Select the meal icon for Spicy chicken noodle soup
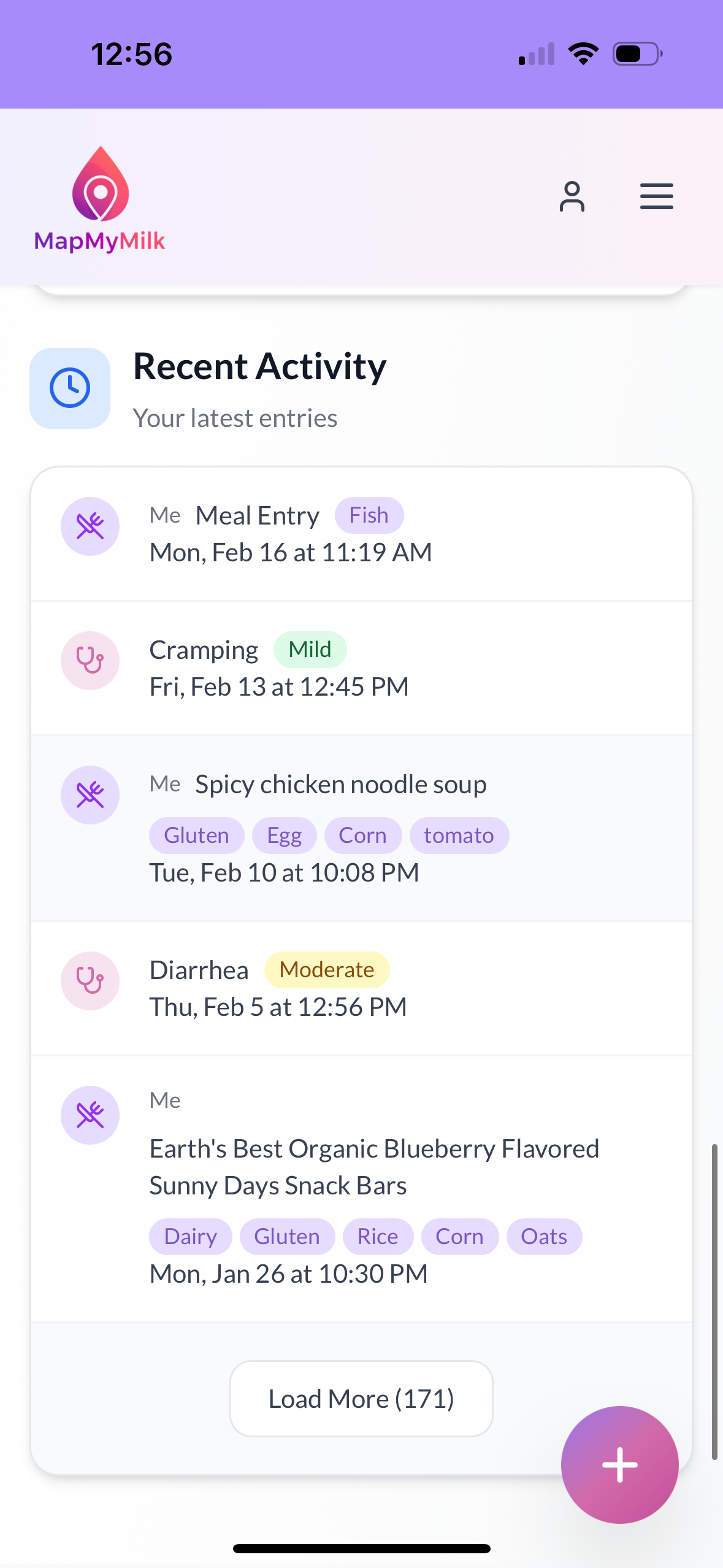This screenshot has width=723, height=1568. [x=90, y=795]
